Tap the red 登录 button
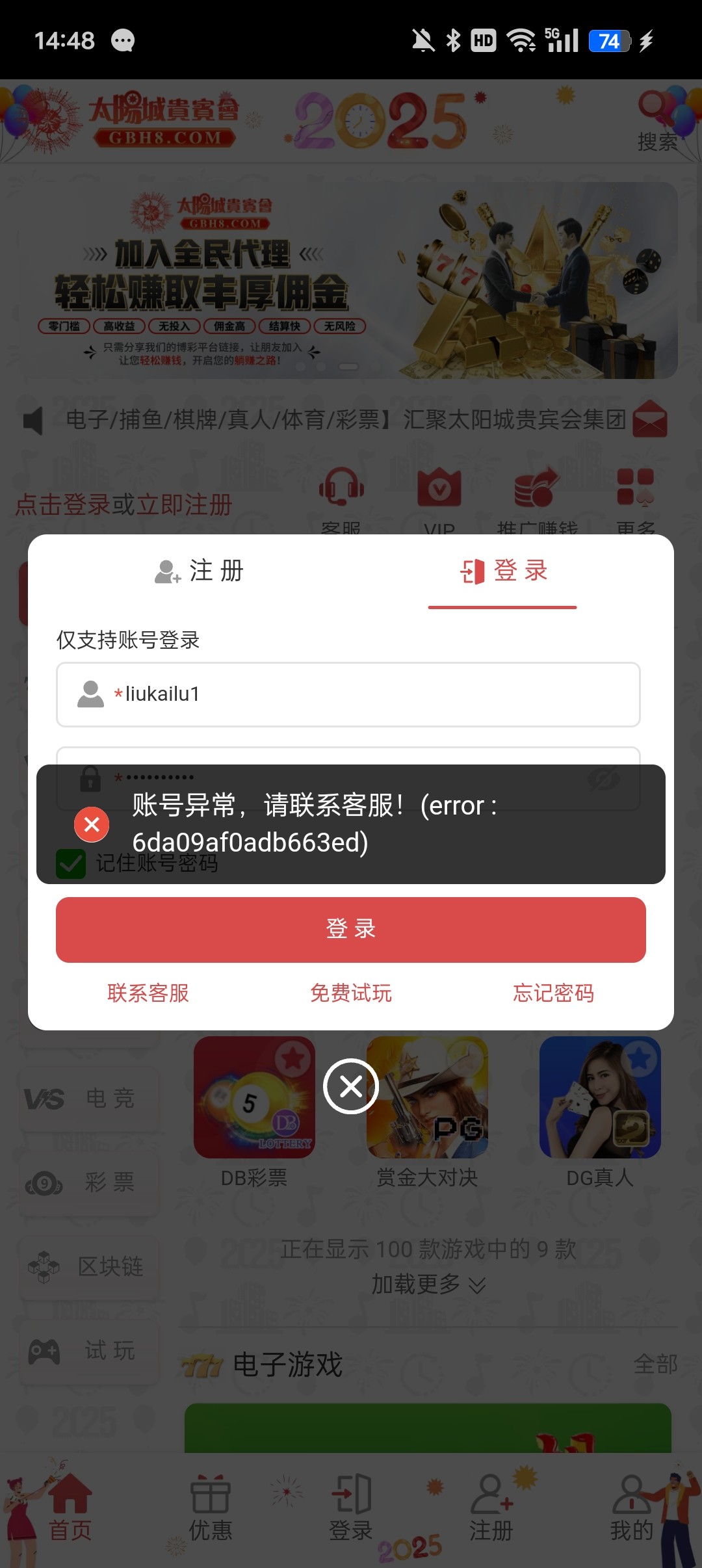Image resolution: width=702 pixels, height=1568 pixels. pyautogui.click(x=351, y=930)
